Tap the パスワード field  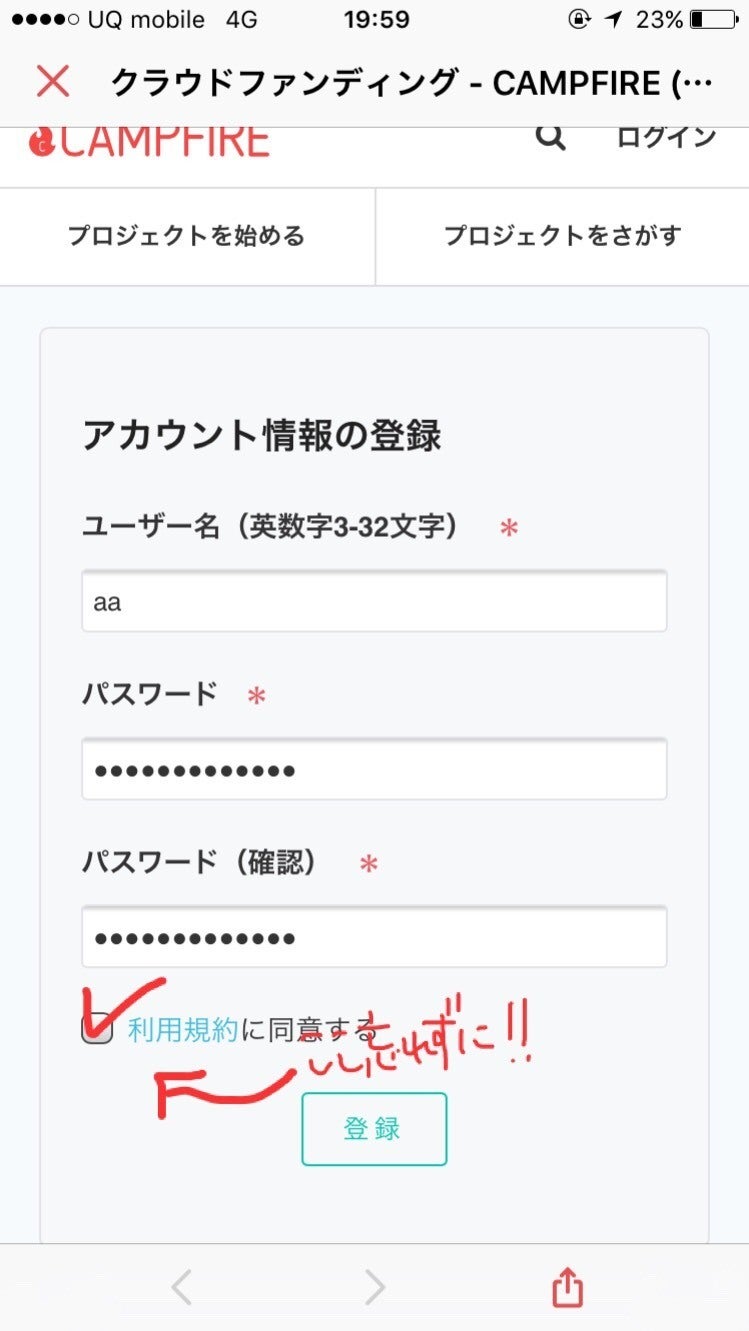(374, 770)
